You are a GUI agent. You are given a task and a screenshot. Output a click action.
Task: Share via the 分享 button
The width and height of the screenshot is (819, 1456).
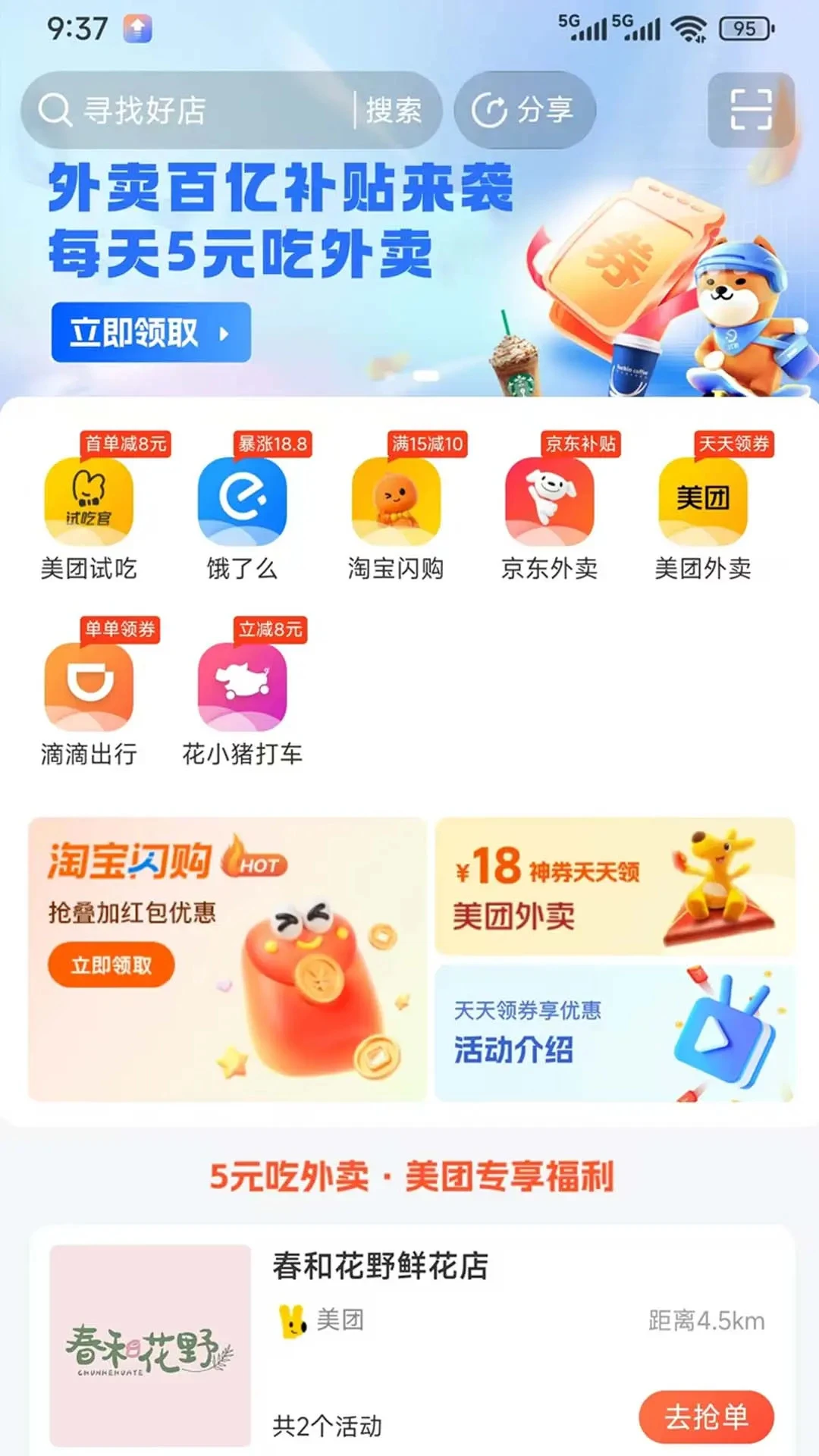(525, 111)
